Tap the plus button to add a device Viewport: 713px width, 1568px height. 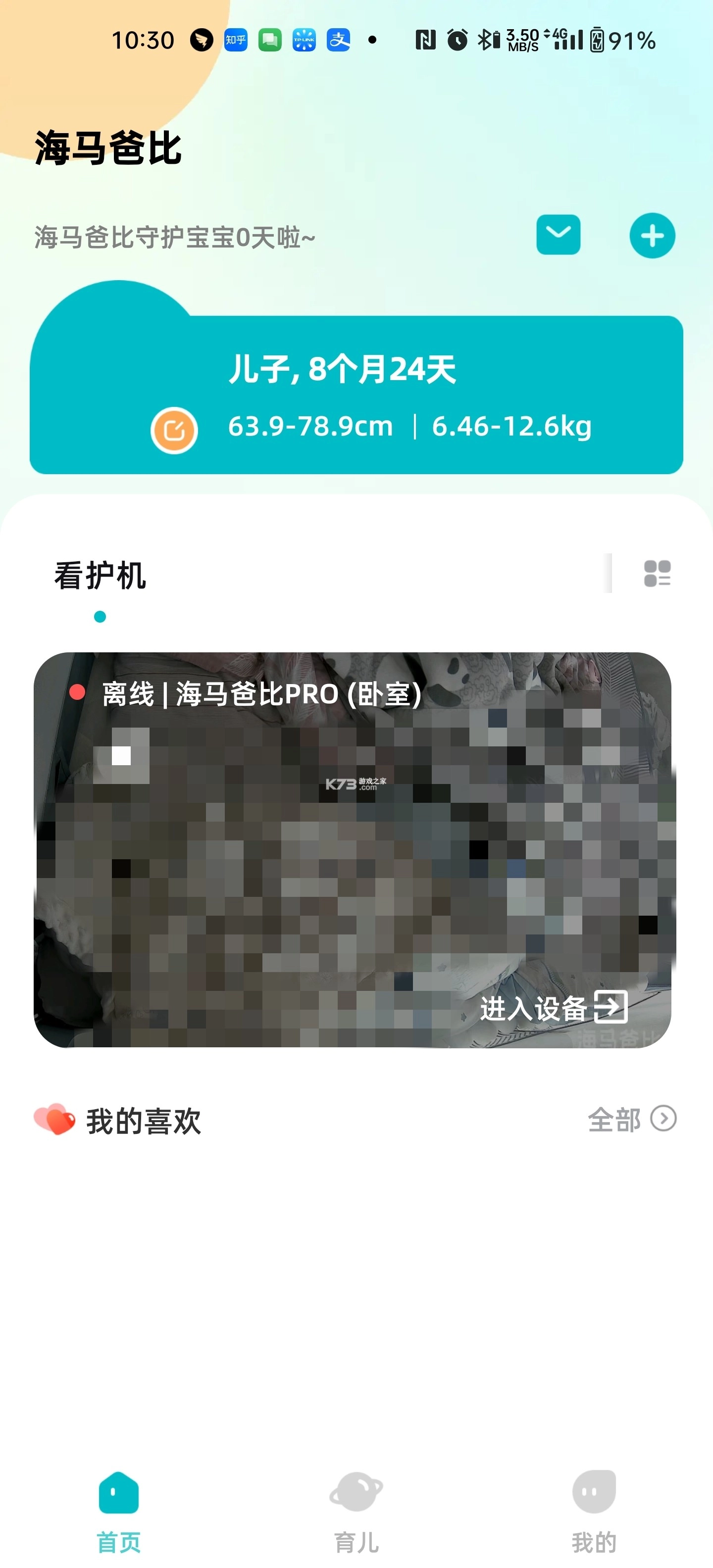point(652,236)
